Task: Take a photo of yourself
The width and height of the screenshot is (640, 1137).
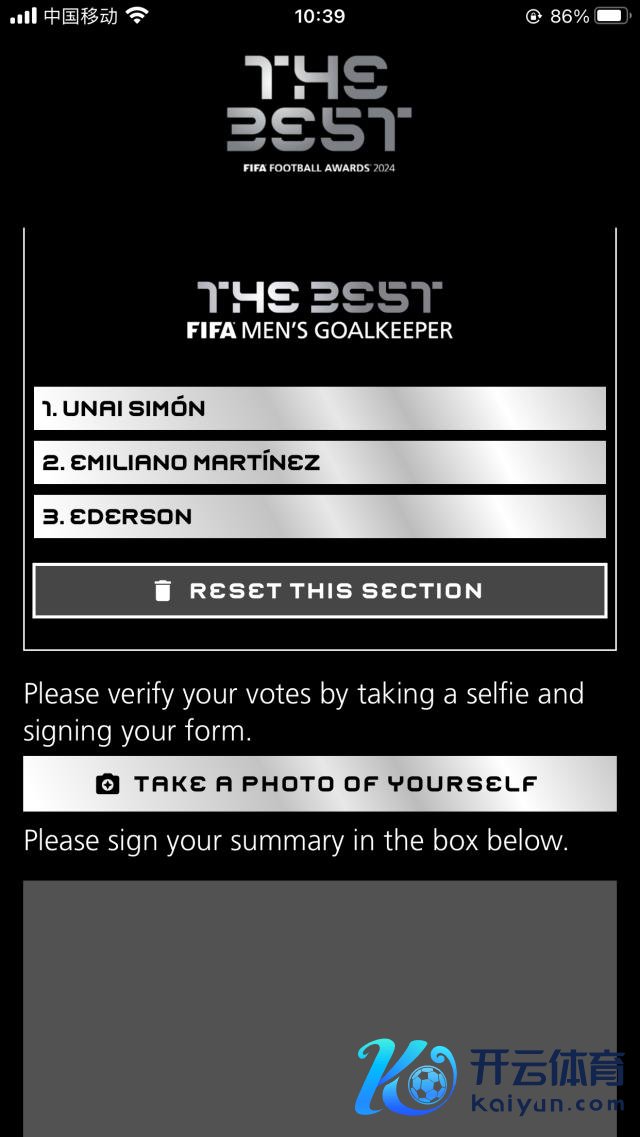Action: tap(320, 784)
